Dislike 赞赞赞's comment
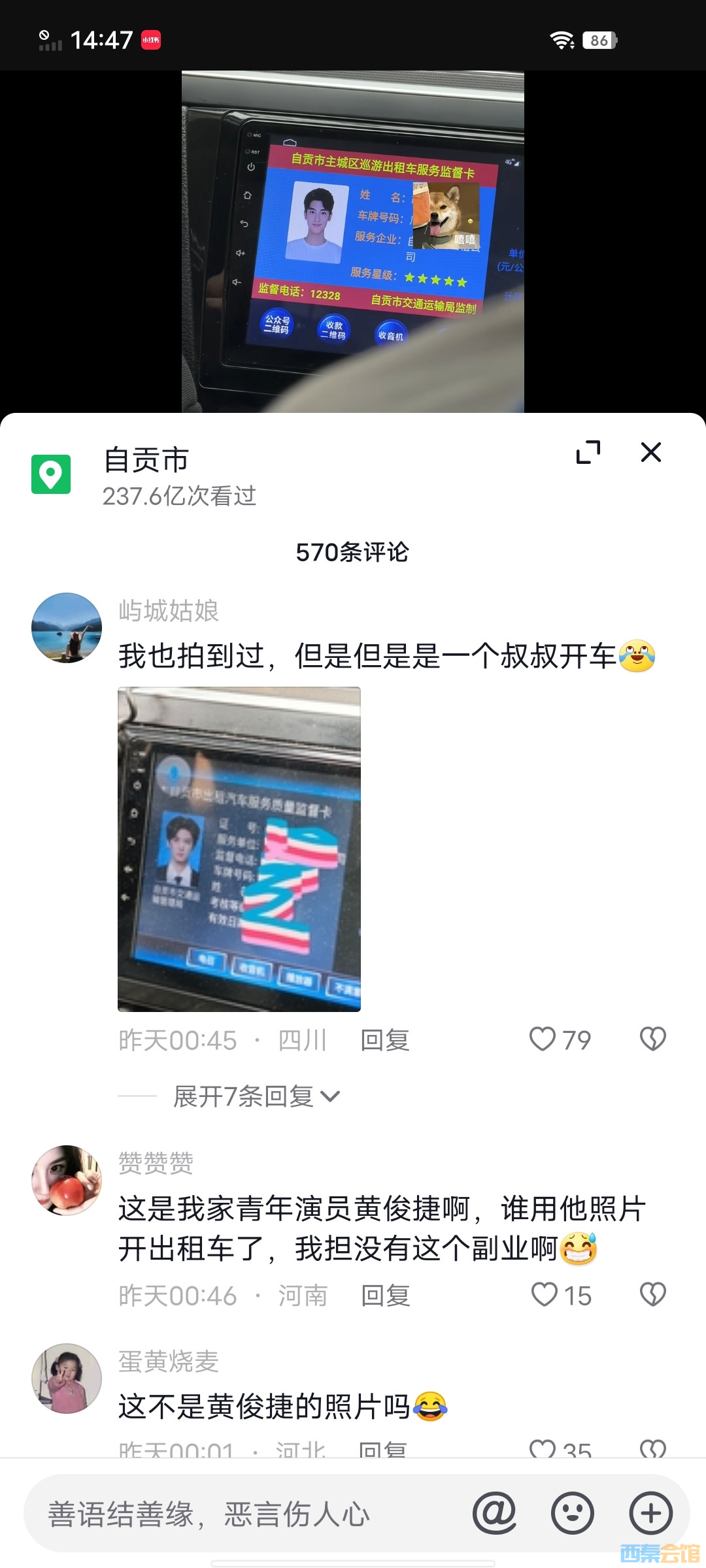The image size is (706, 1568). 652,1294
